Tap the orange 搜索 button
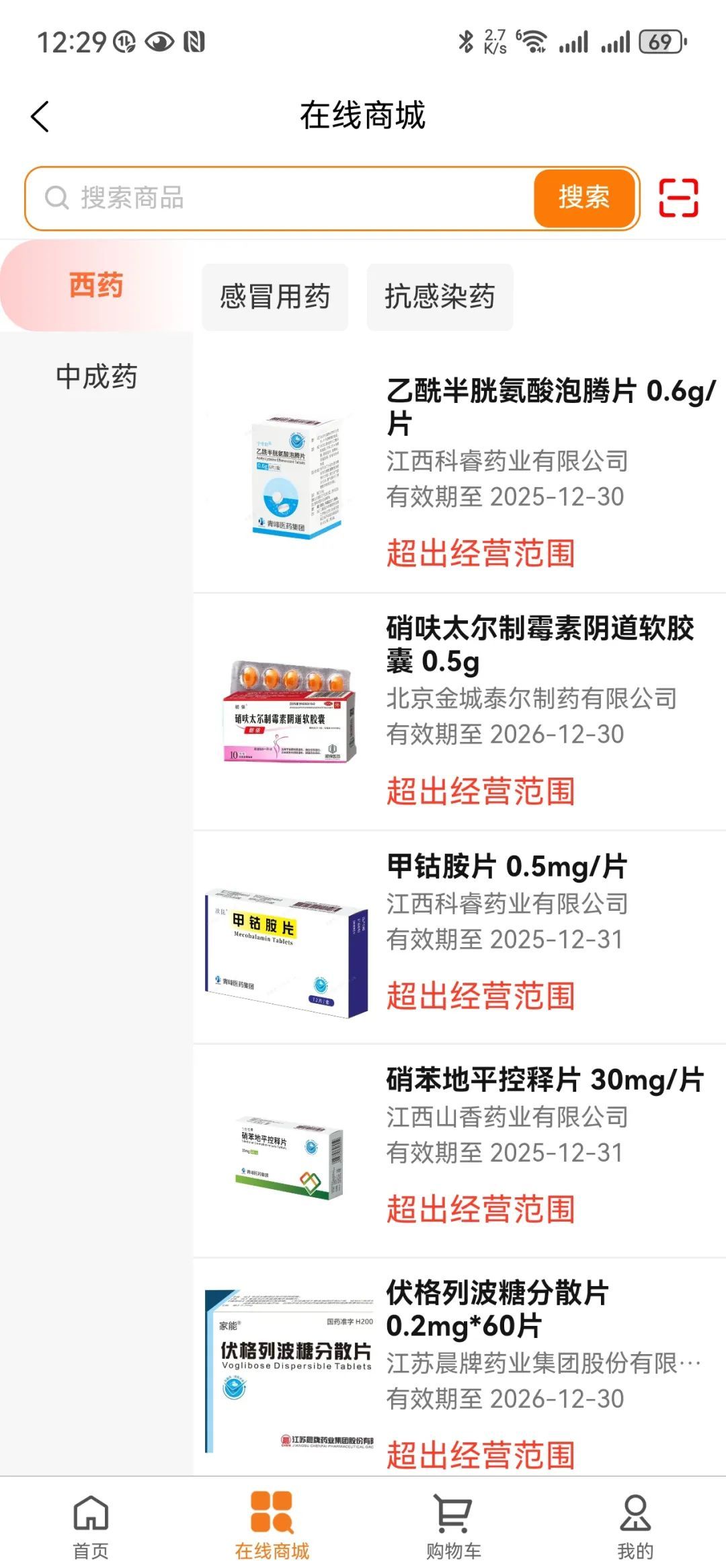 [584, 198]
